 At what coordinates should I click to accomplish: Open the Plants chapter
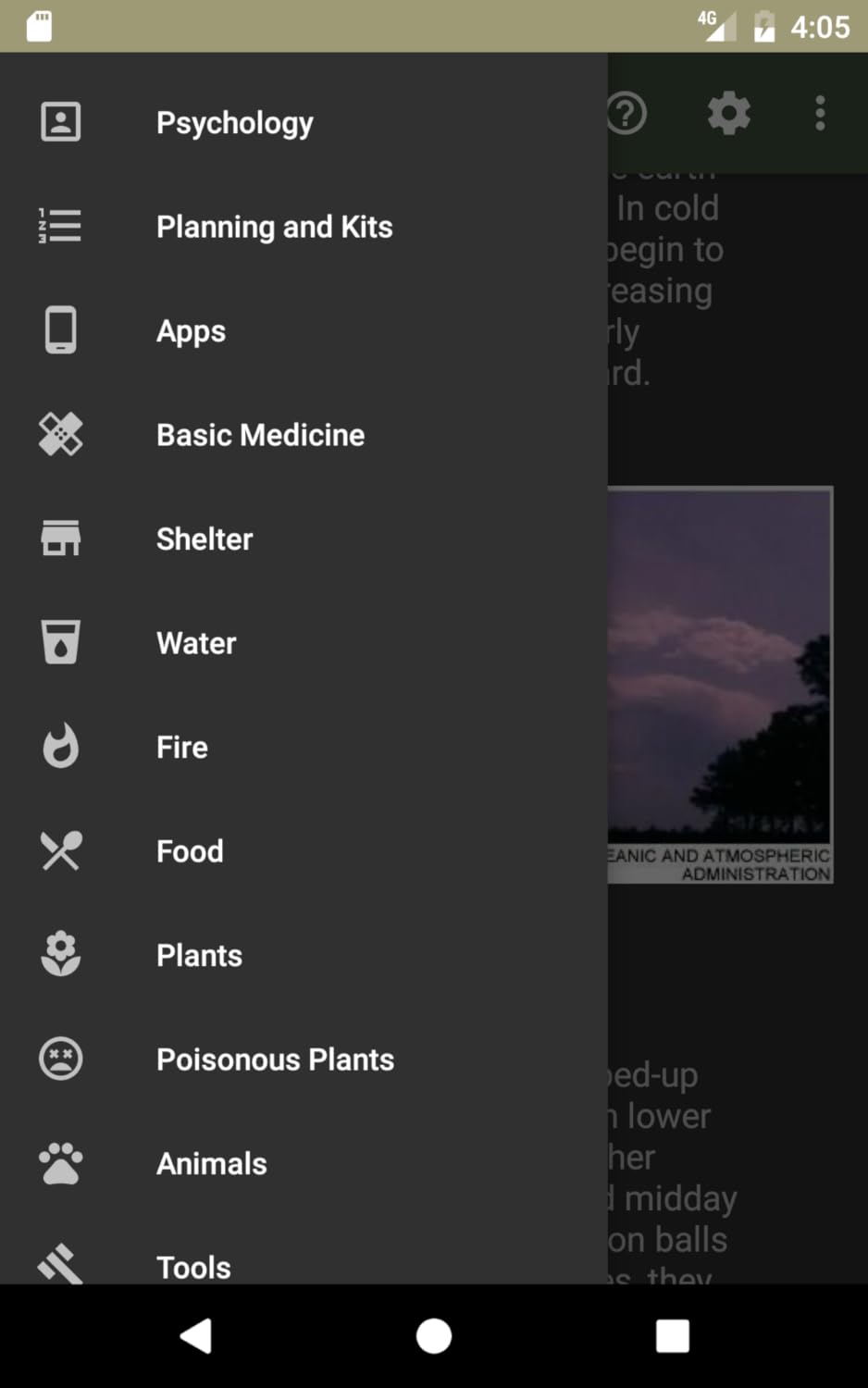coord(199,956)
